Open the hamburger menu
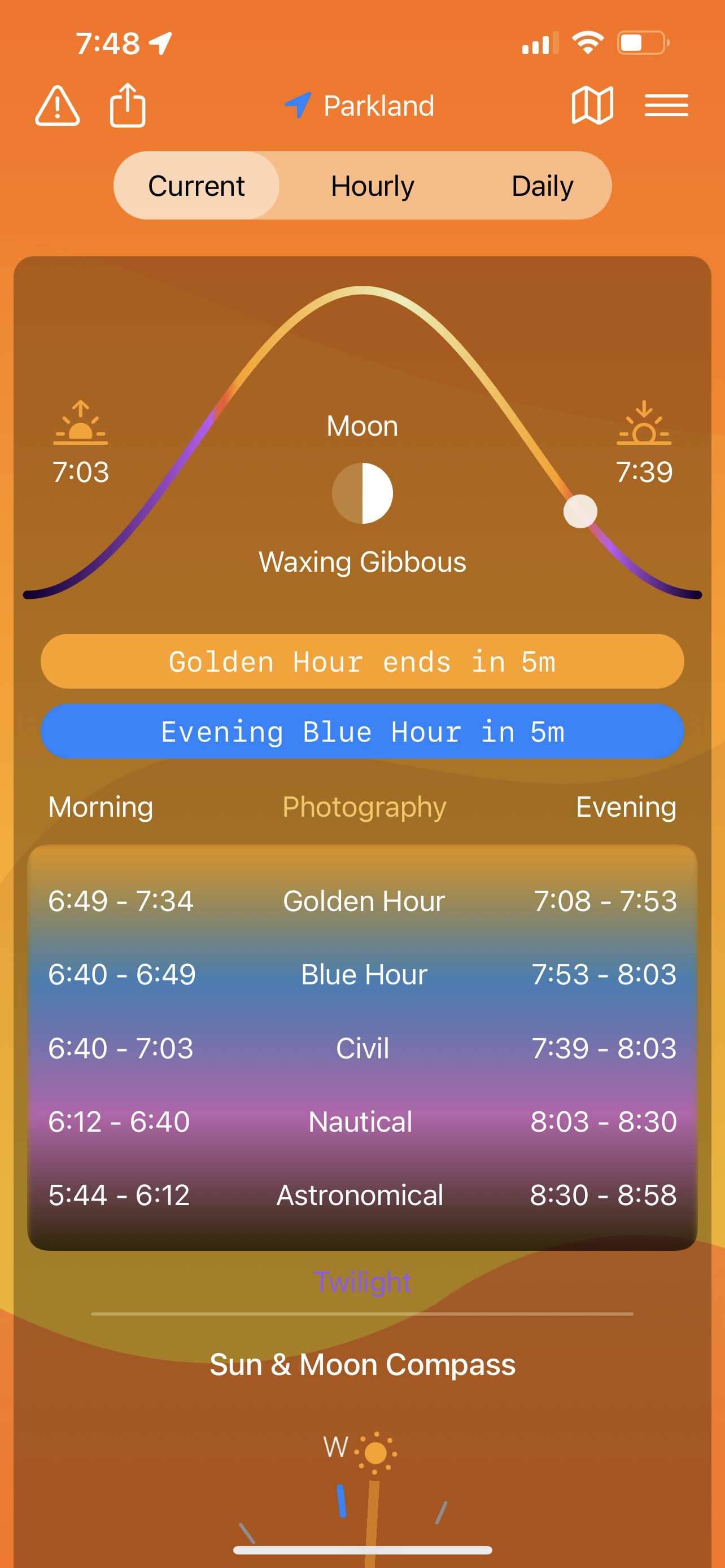 [666, 106]
